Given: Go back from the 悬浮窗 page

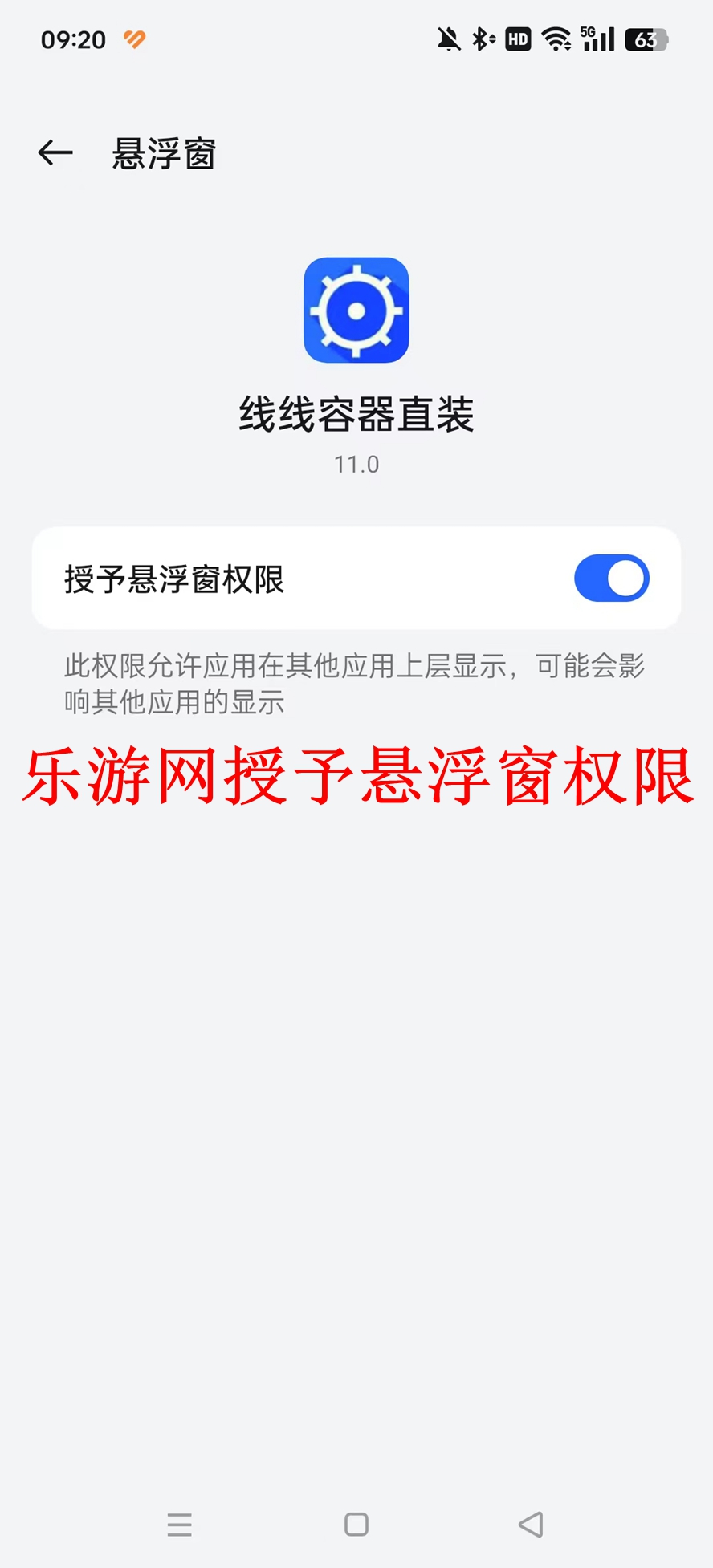Looking at the screenshot, I should coord(55,152).
